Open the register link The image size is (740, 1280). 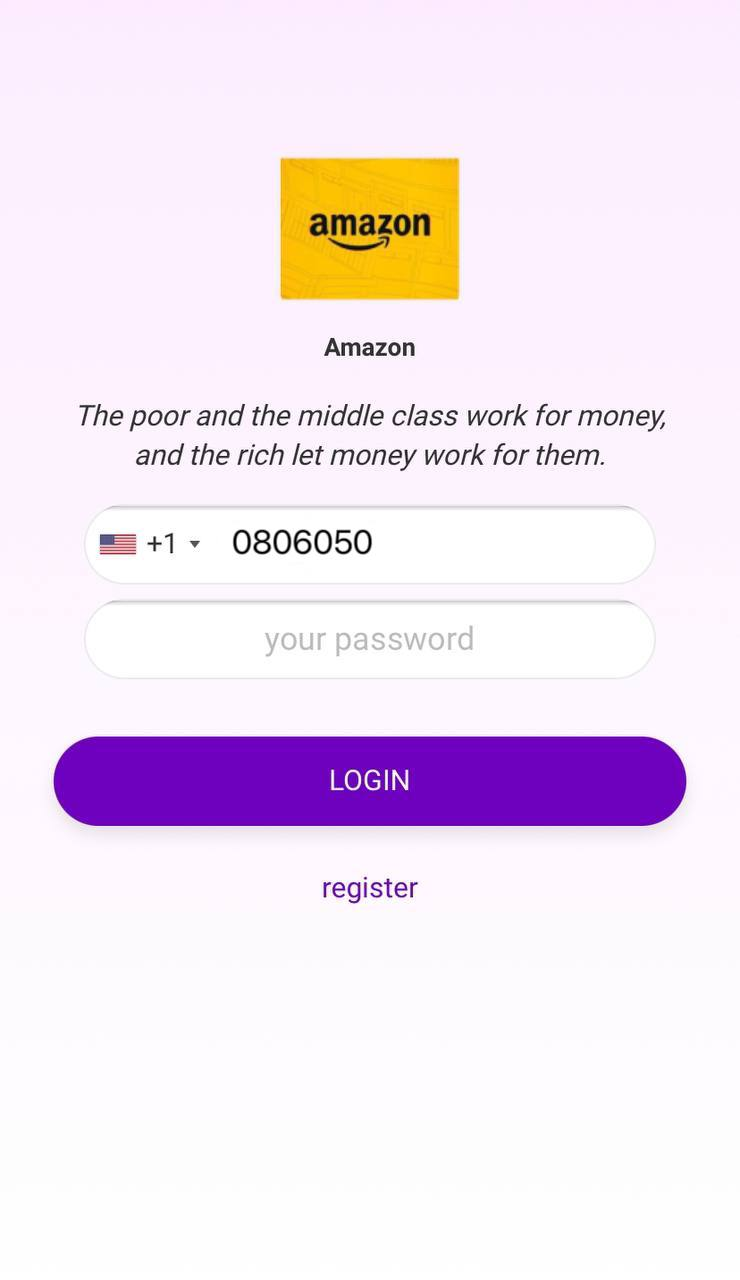pos(369,888)
